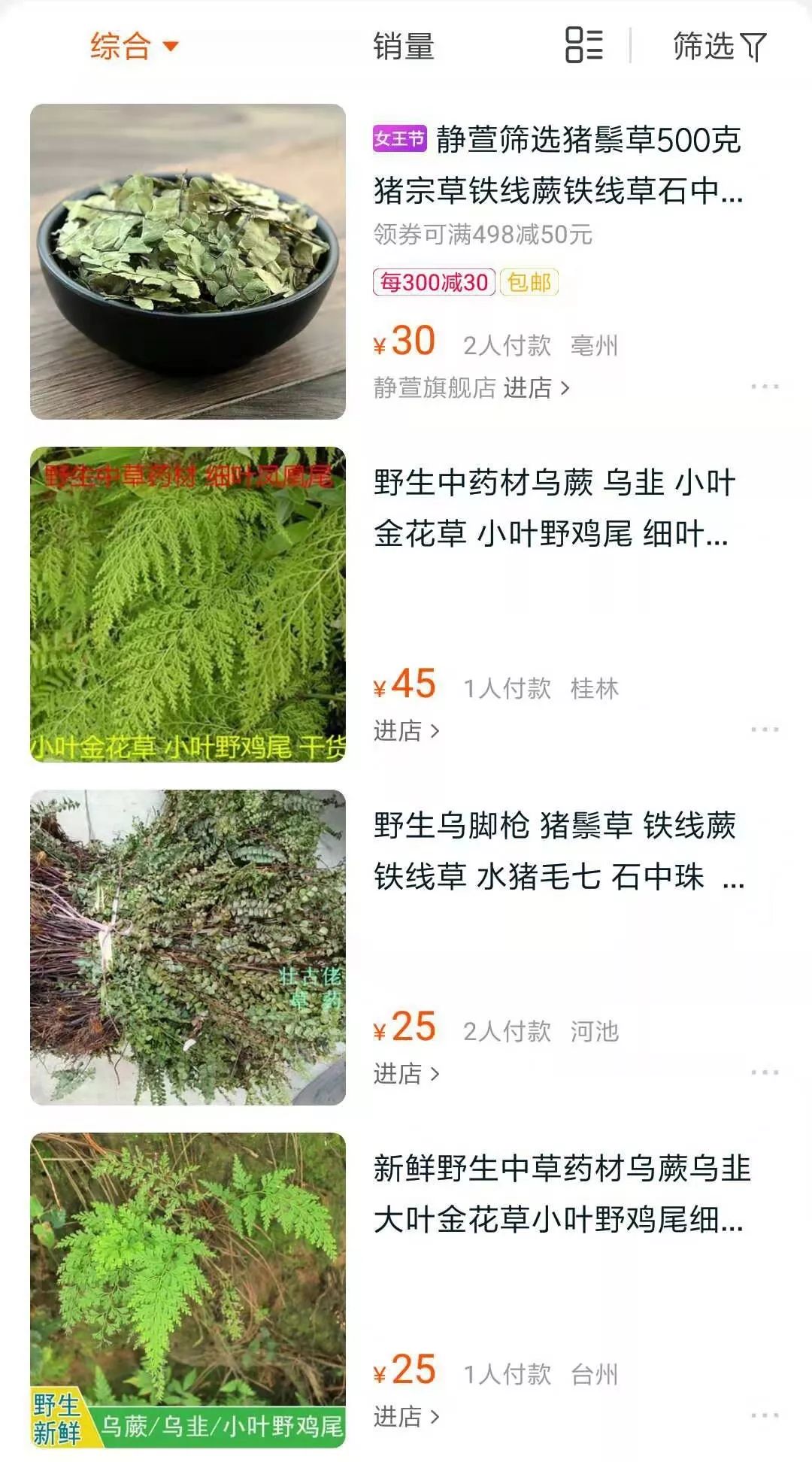Screen dimensions: 812x1462
Task: Switch the list layout view
Action: click(584, 45)
